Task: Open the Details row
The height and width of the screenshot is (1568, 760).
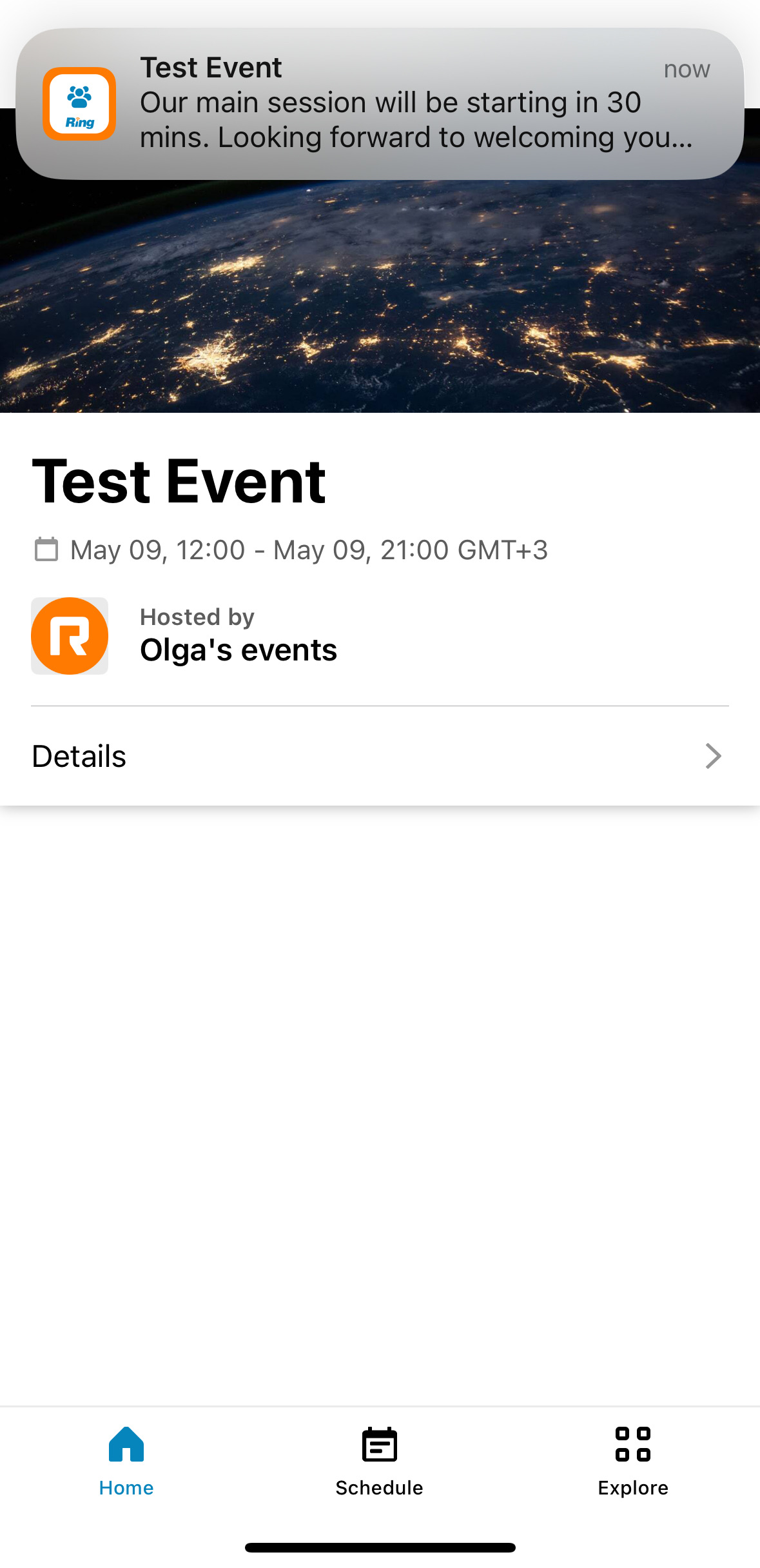Action: [x=380, y=756]
